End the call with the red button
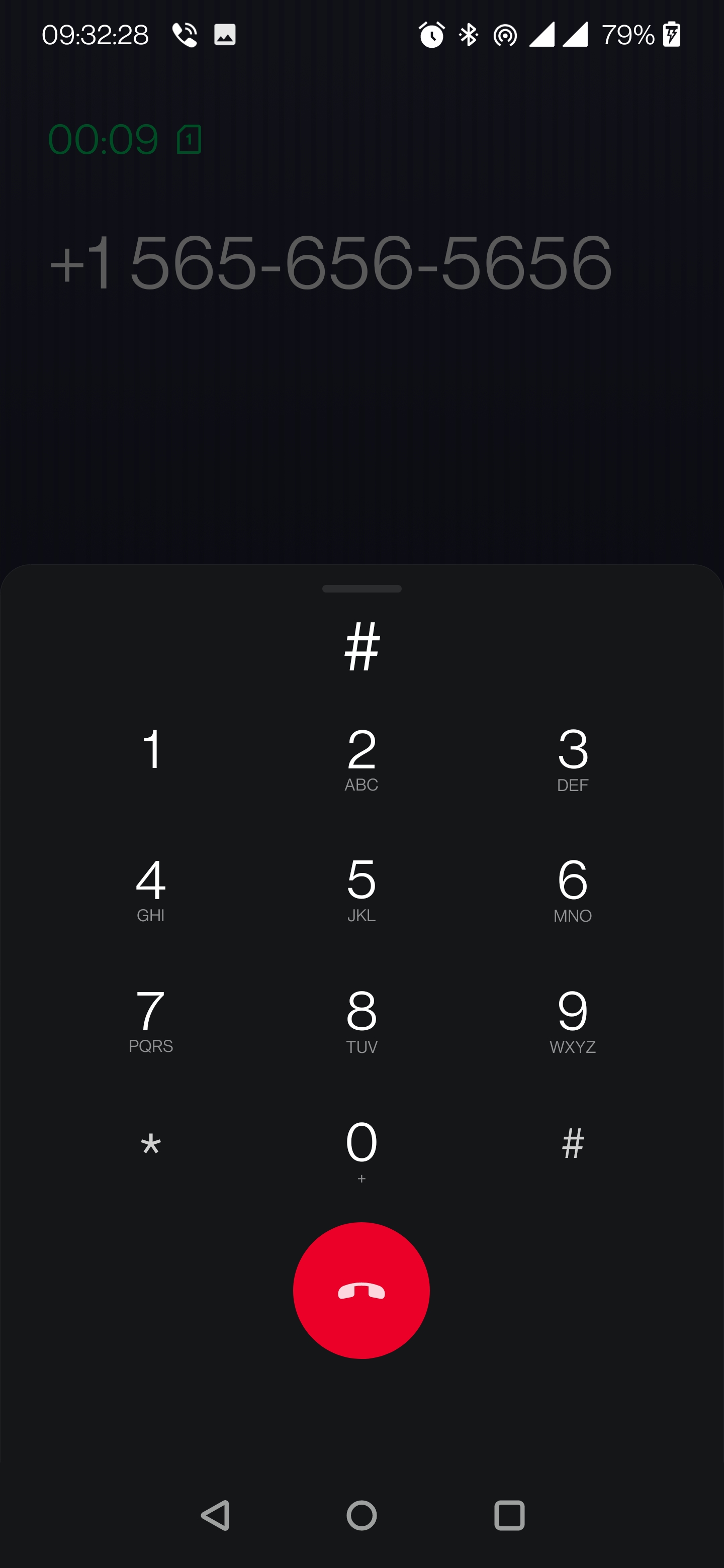 pos(361,1291)
